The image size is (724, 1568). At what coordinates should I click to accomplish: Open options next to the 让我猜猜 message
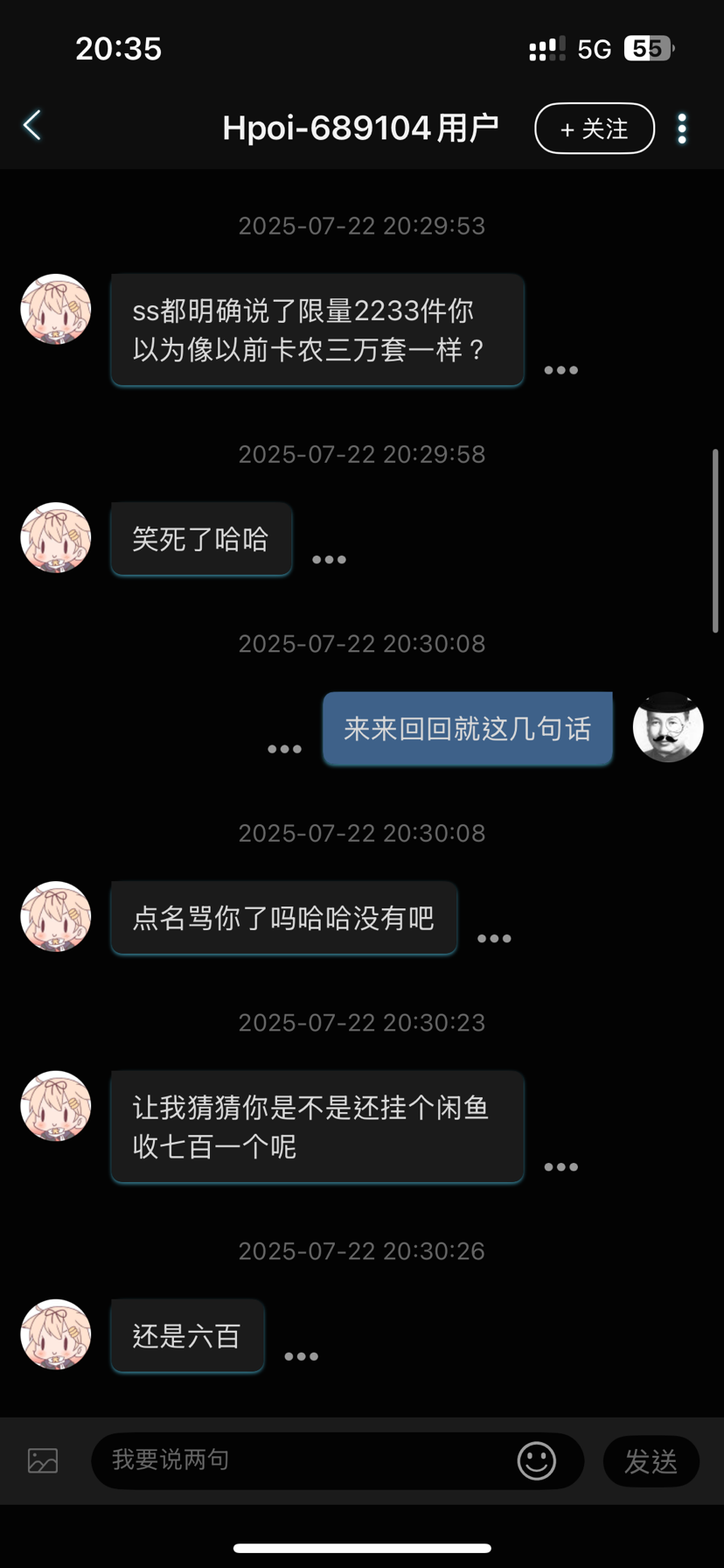pyautogui.click(x=560, y=1167)
